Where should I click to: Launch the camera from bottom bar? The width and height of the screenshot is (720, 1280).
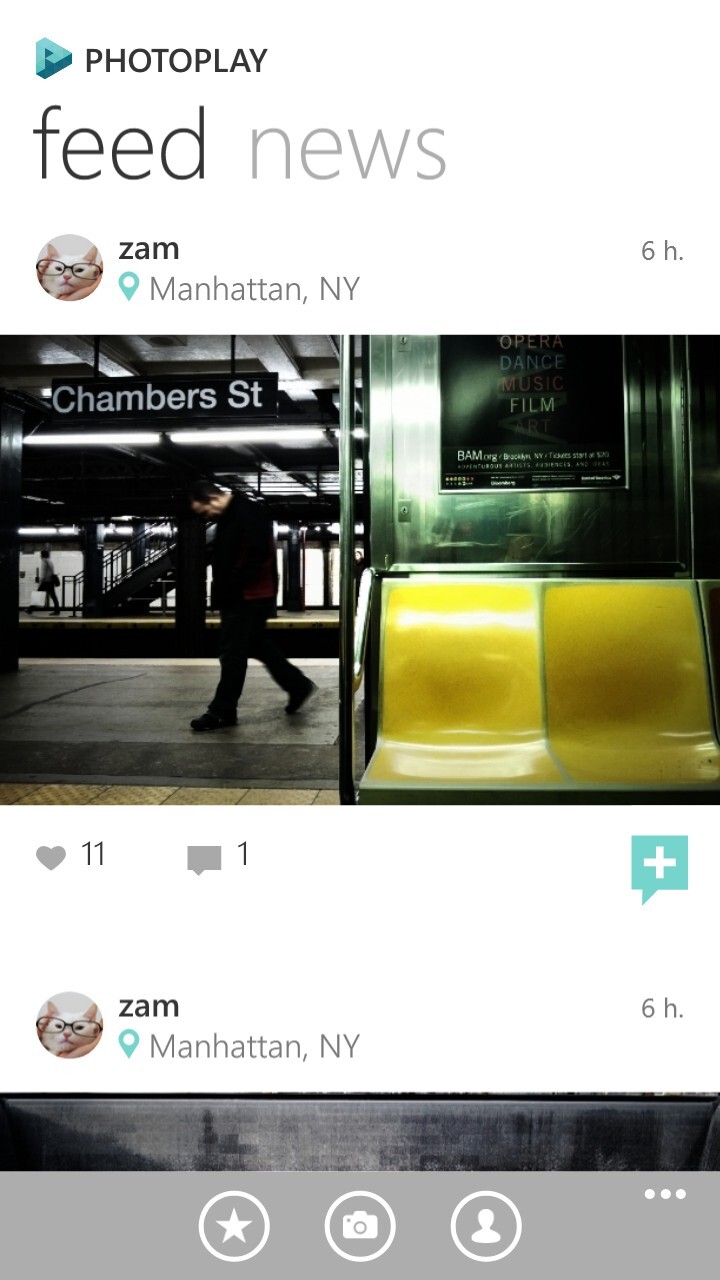360,1225
